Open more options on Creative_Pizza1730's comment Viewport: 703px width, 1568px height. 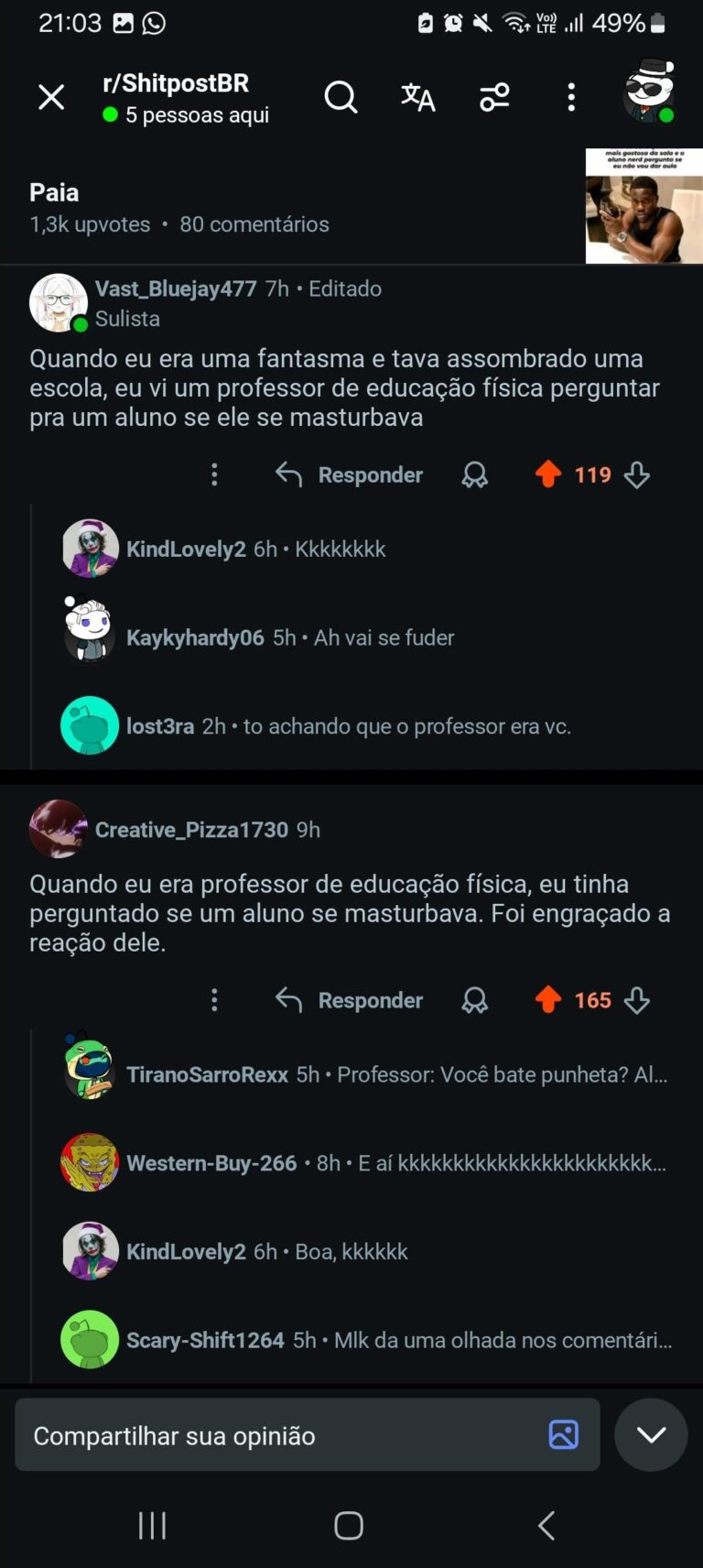click(214, 1000)
